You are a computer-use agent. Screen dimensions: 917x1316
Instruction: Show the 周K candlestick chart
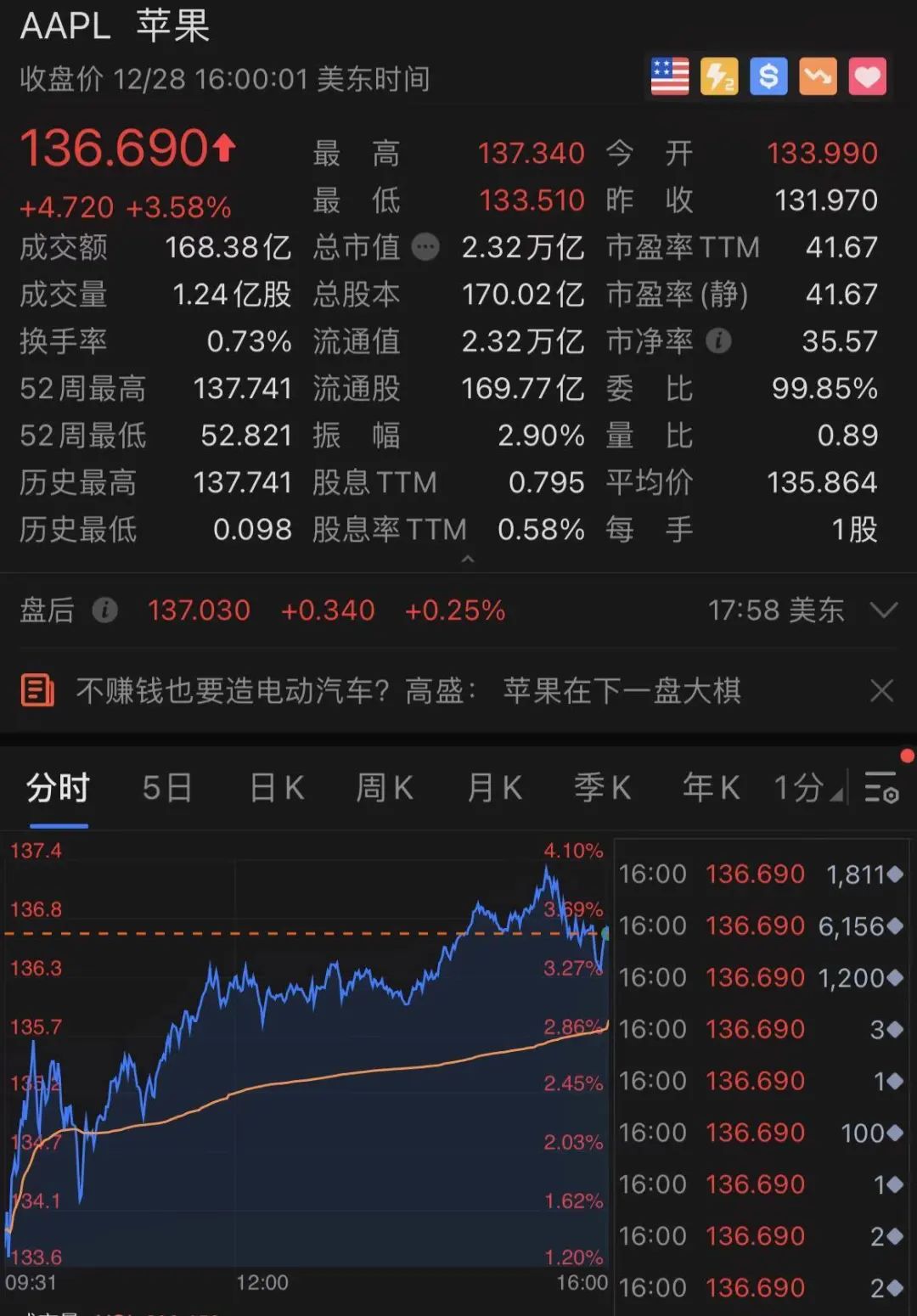tap(385, 789)
